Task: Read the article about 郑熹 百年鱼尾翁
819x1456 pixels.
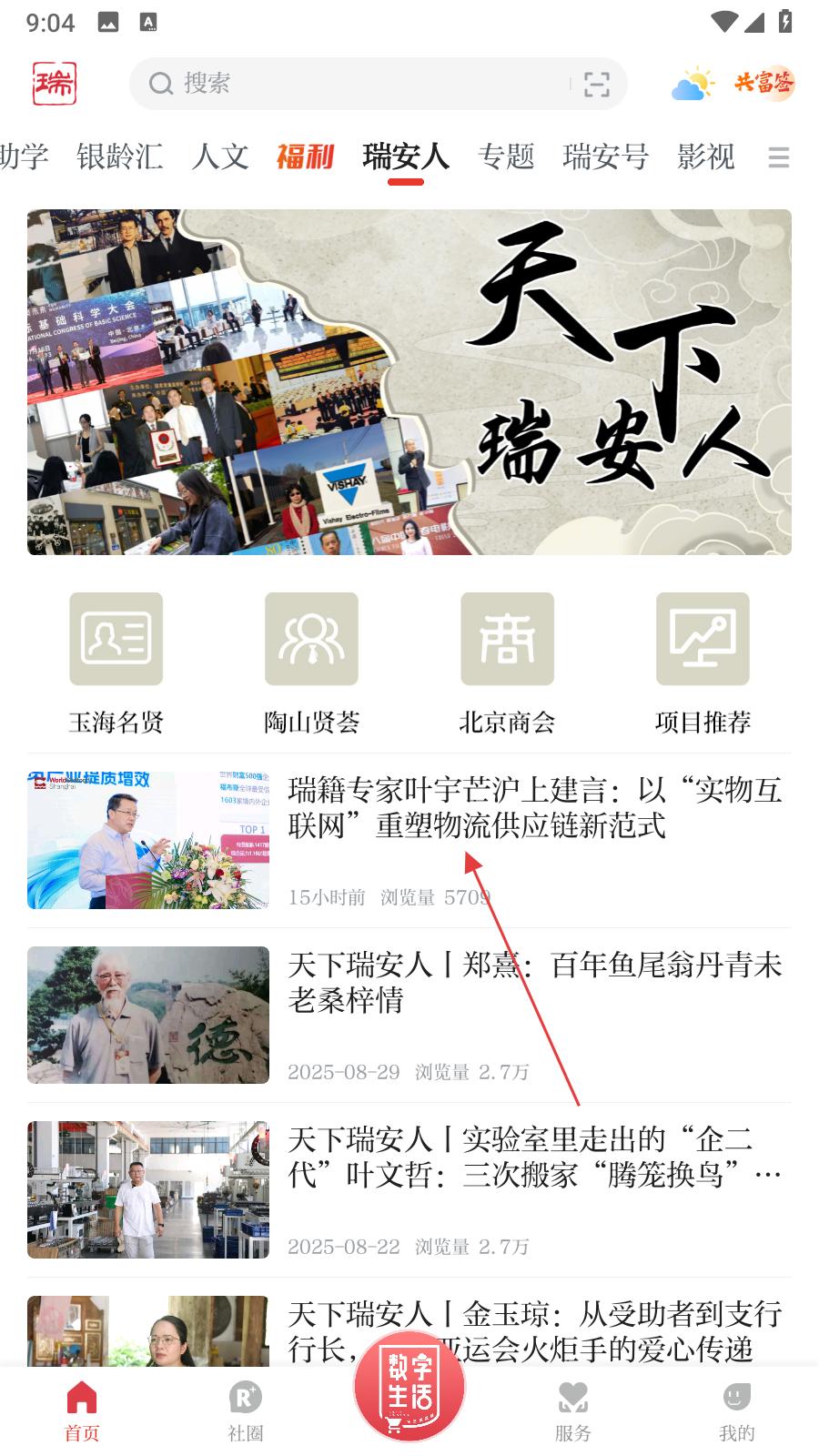Action: pos(535,983)
